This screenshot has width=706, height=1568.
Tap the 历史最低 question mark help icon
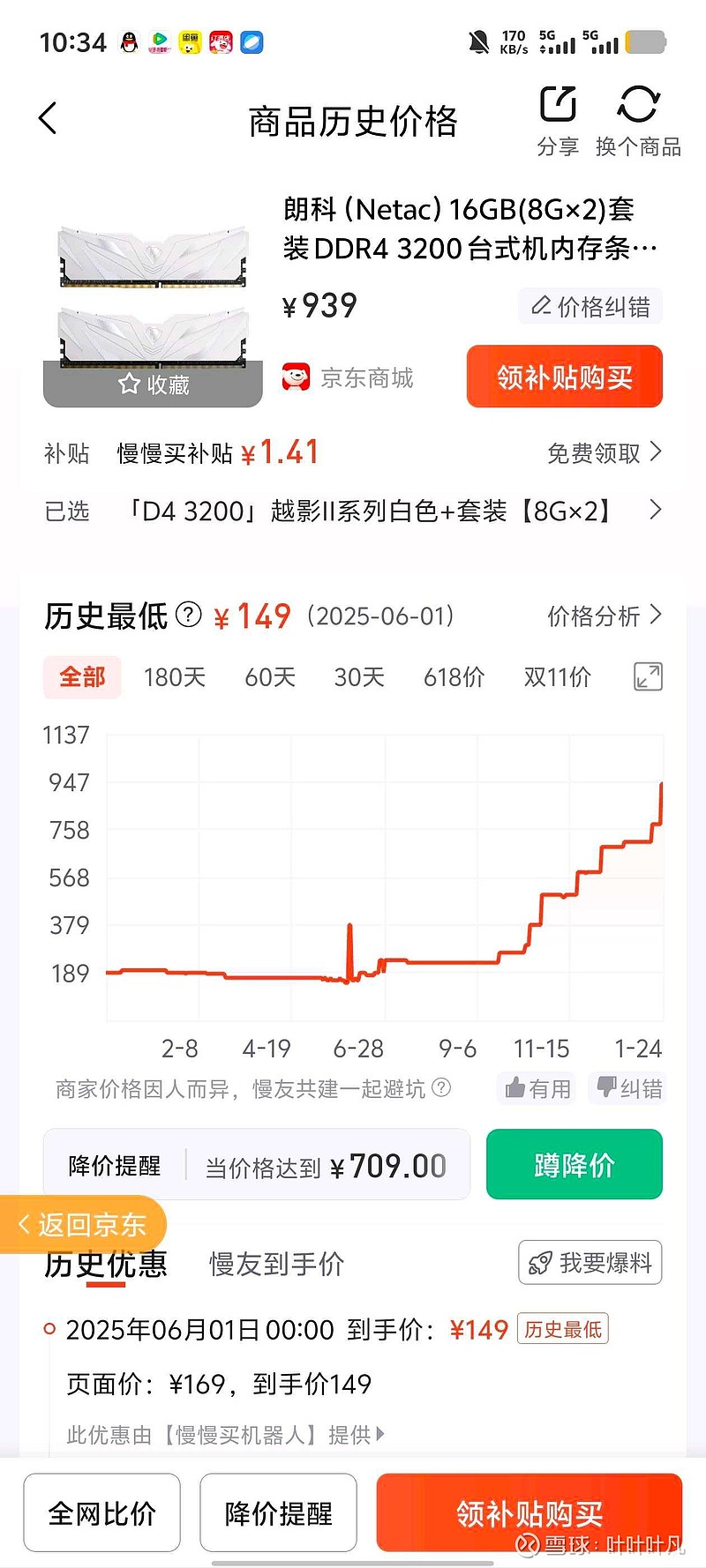click(x=188, y=615)
